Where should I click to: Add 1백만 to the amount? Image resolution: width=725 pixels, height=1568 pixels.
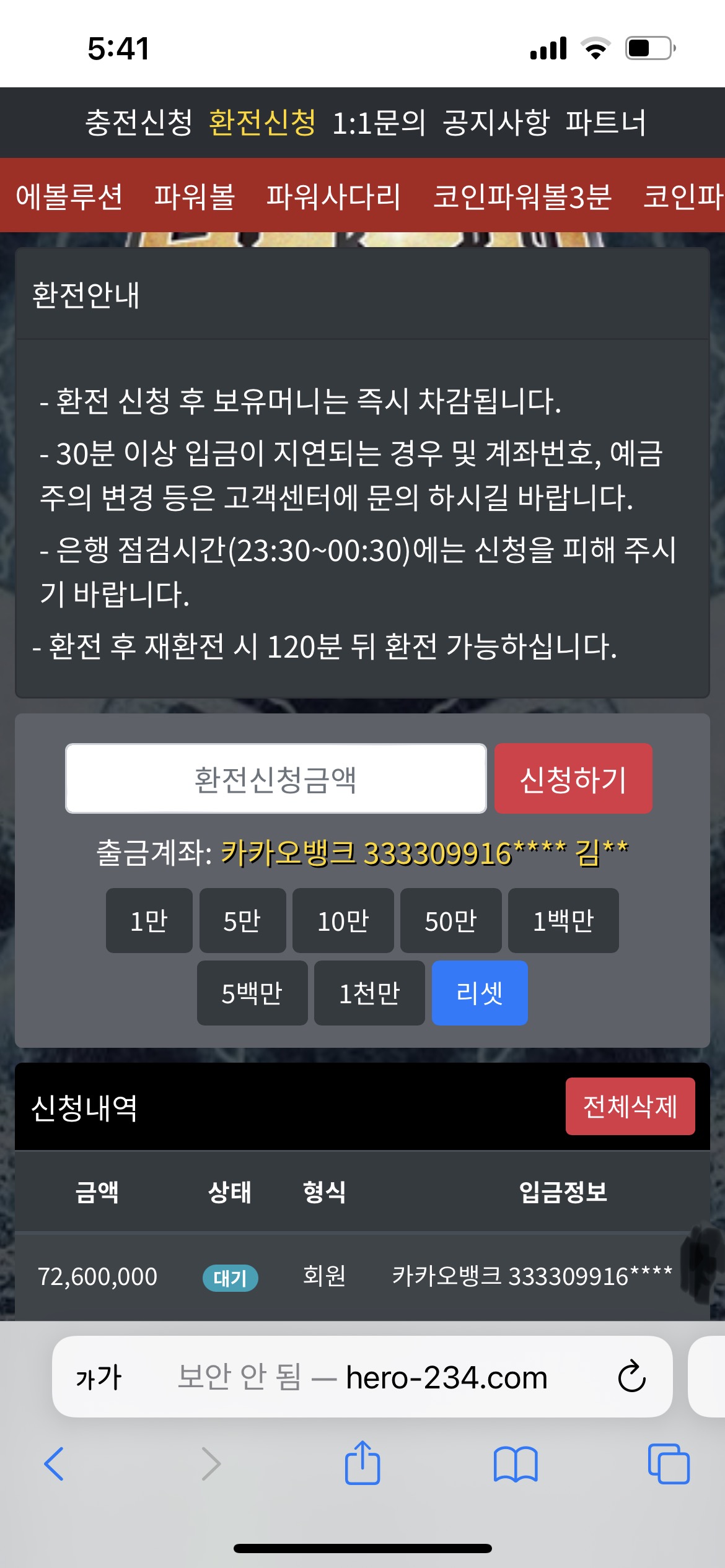coord(563,920)
